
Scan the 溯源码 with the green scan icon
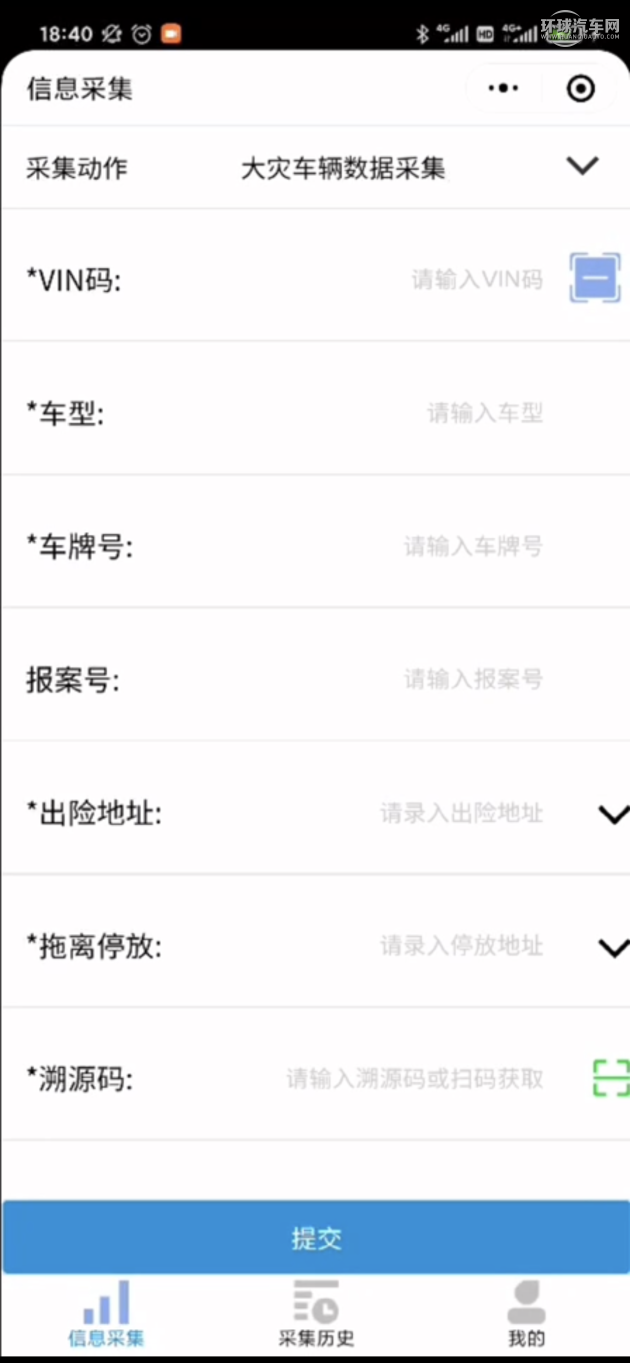tap(610, 1077)
